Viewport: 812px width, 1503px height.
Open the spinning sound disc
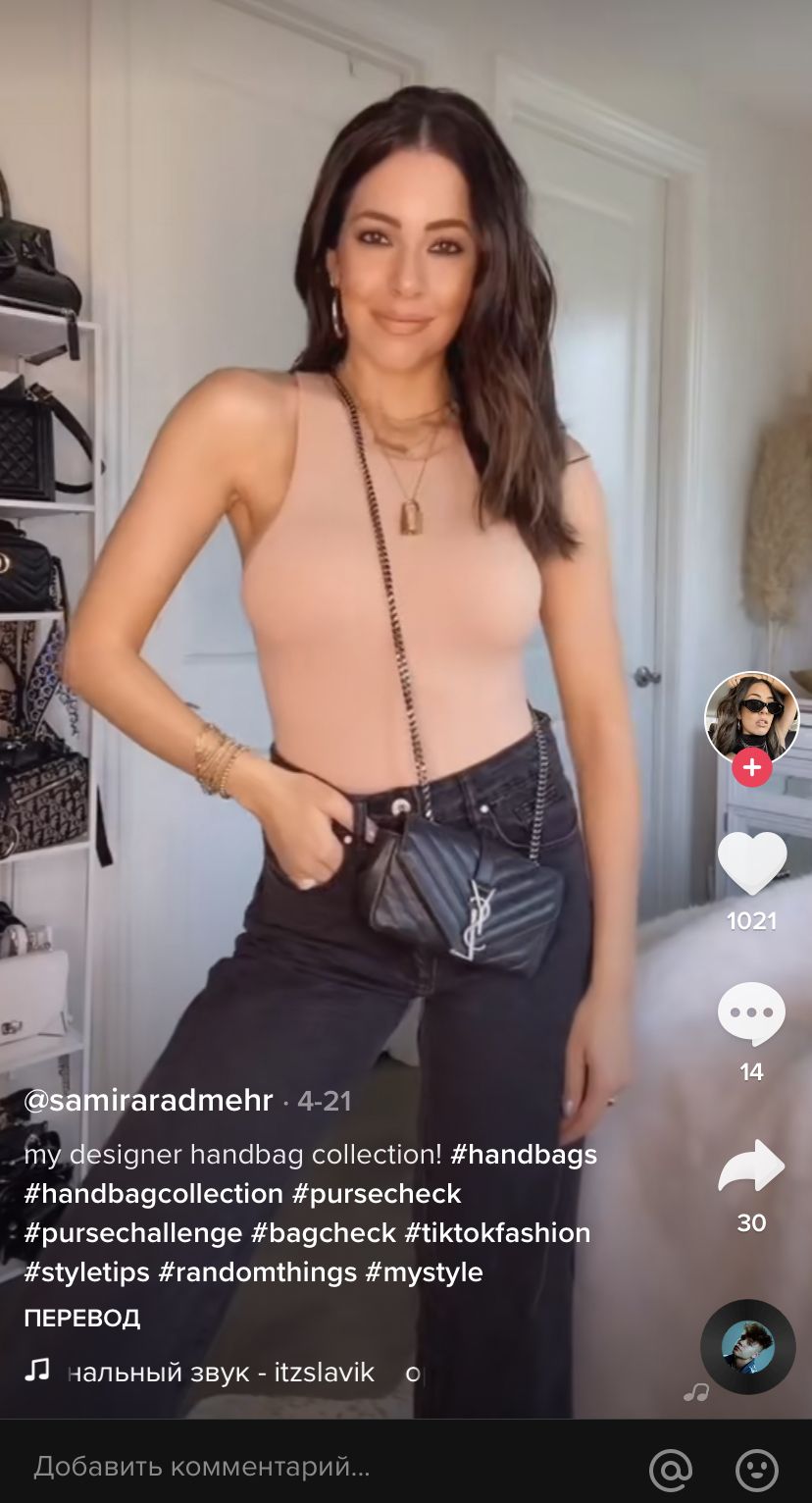coord(747,1347)
